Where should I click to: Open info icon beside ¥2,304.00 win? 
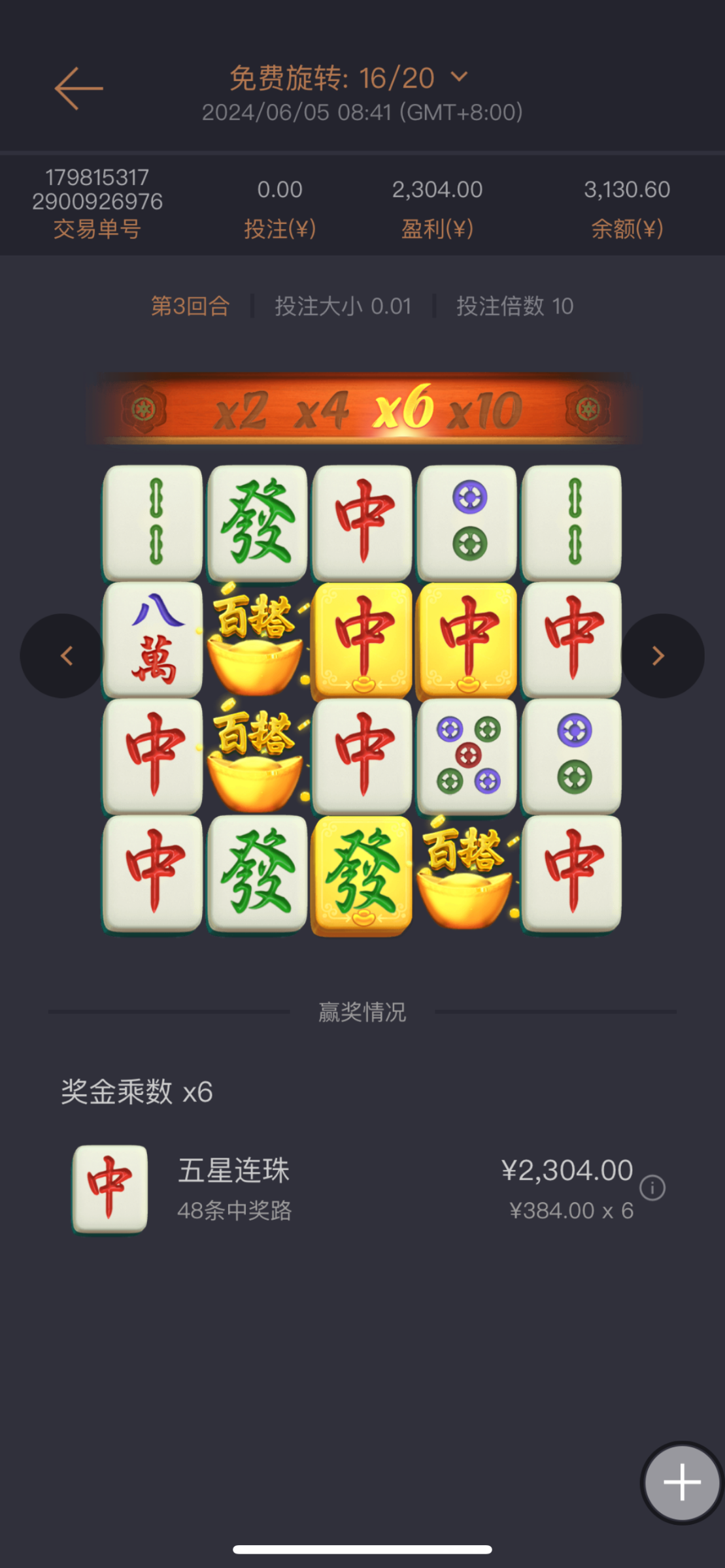(x=652, y=1188)
